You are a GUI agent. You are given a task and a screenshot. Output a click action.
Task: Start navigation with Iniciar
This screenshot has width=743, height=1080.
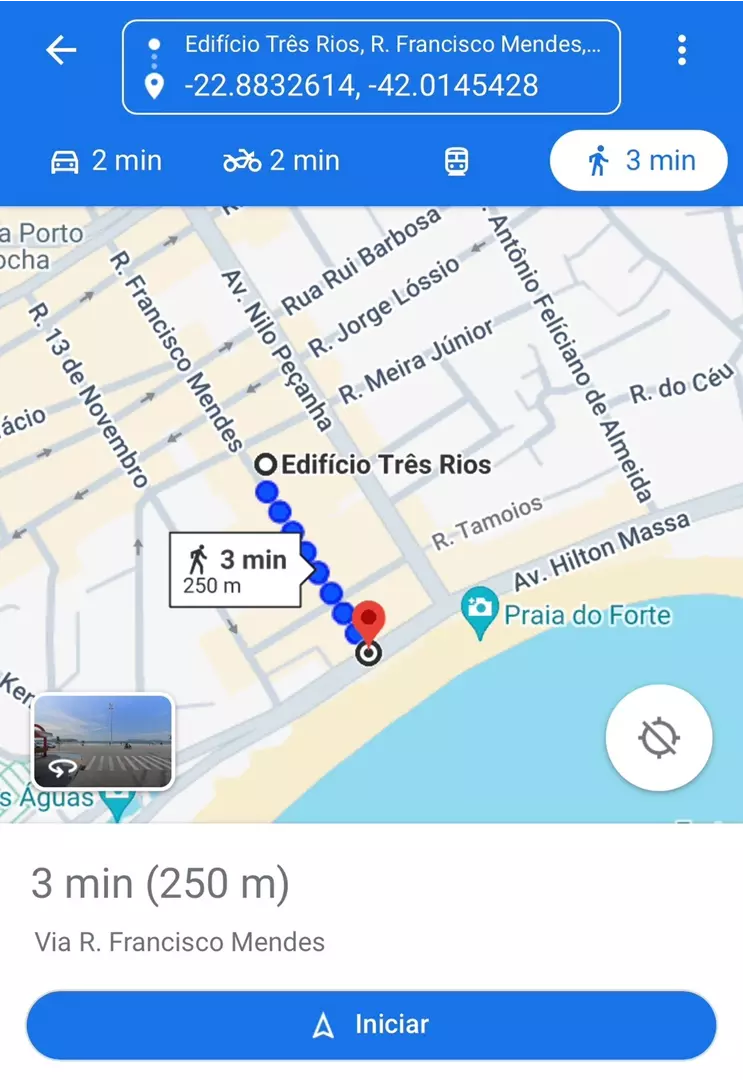point(371,1024)
